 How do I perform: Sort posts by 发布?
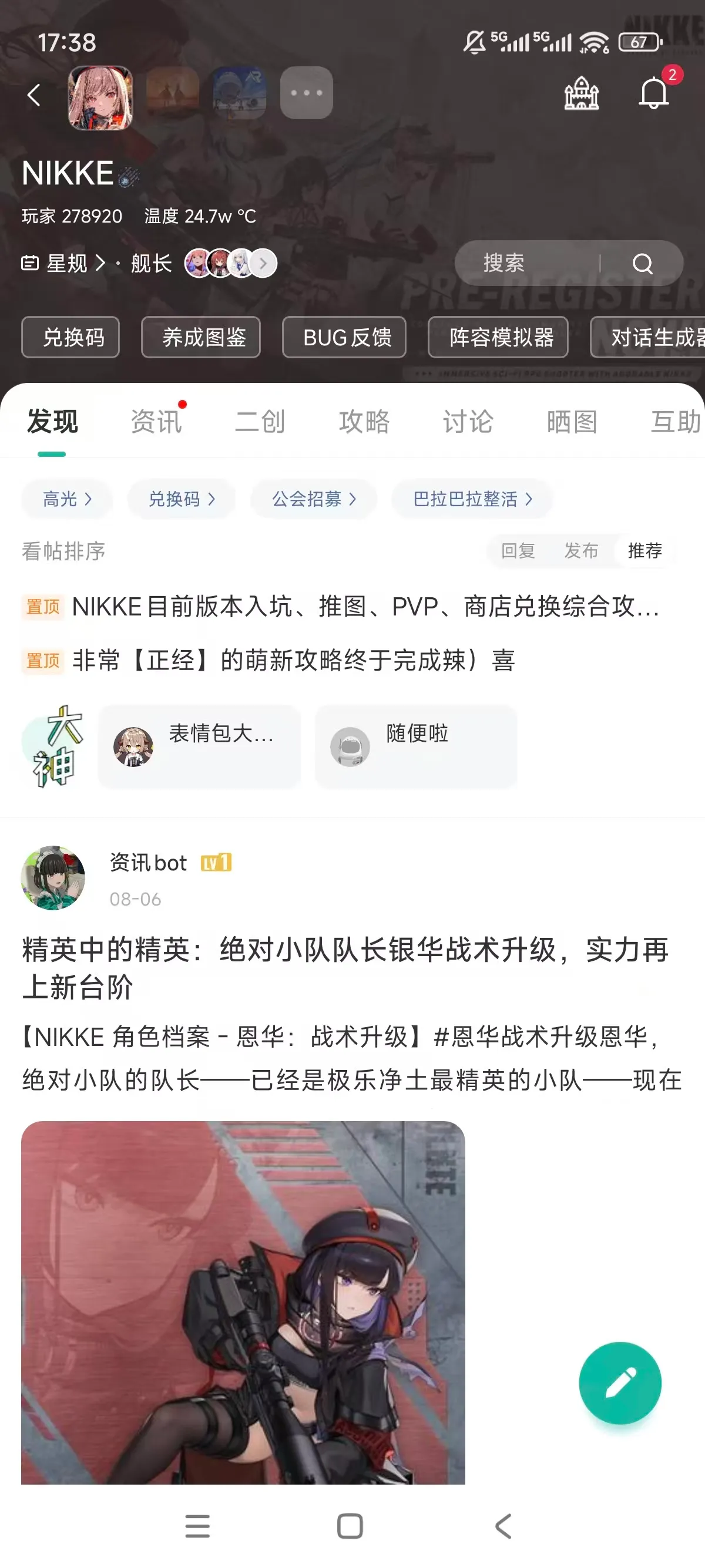pyautogui.click(x=581, y=551)
